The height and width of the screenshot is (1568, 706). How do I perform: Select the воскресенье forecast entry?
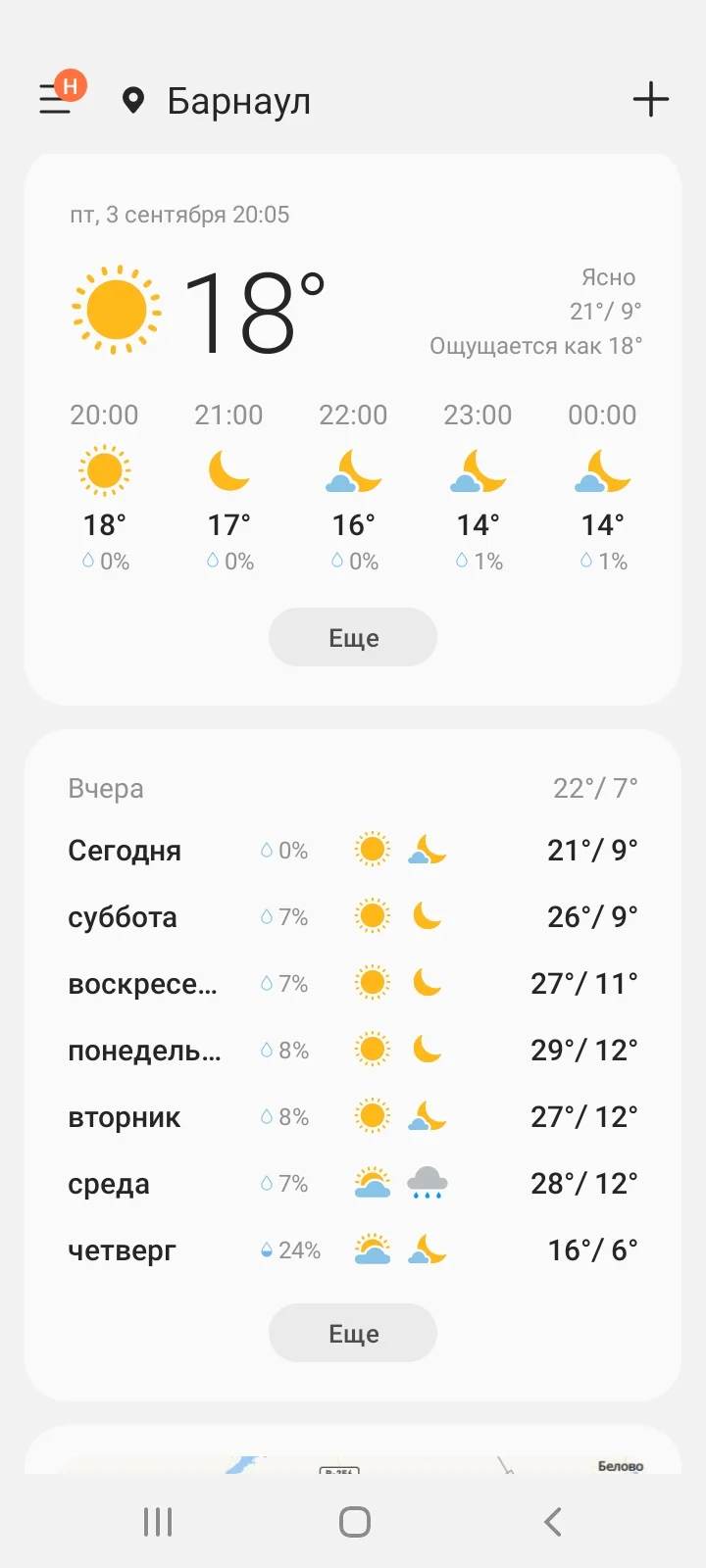pos(145,983)
